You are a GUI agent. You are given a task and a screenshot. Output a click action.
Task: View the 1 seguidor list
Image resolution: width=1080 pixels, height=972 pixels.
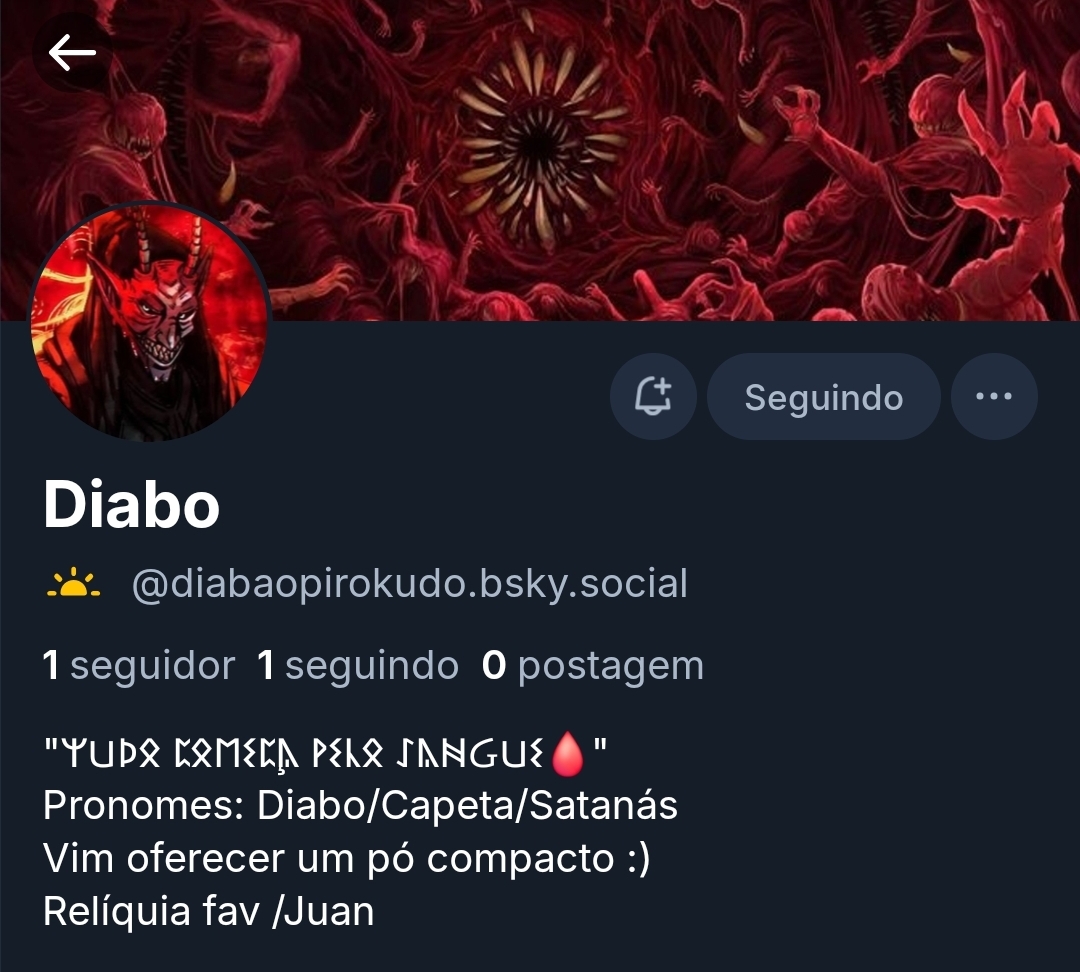[139, 665]
